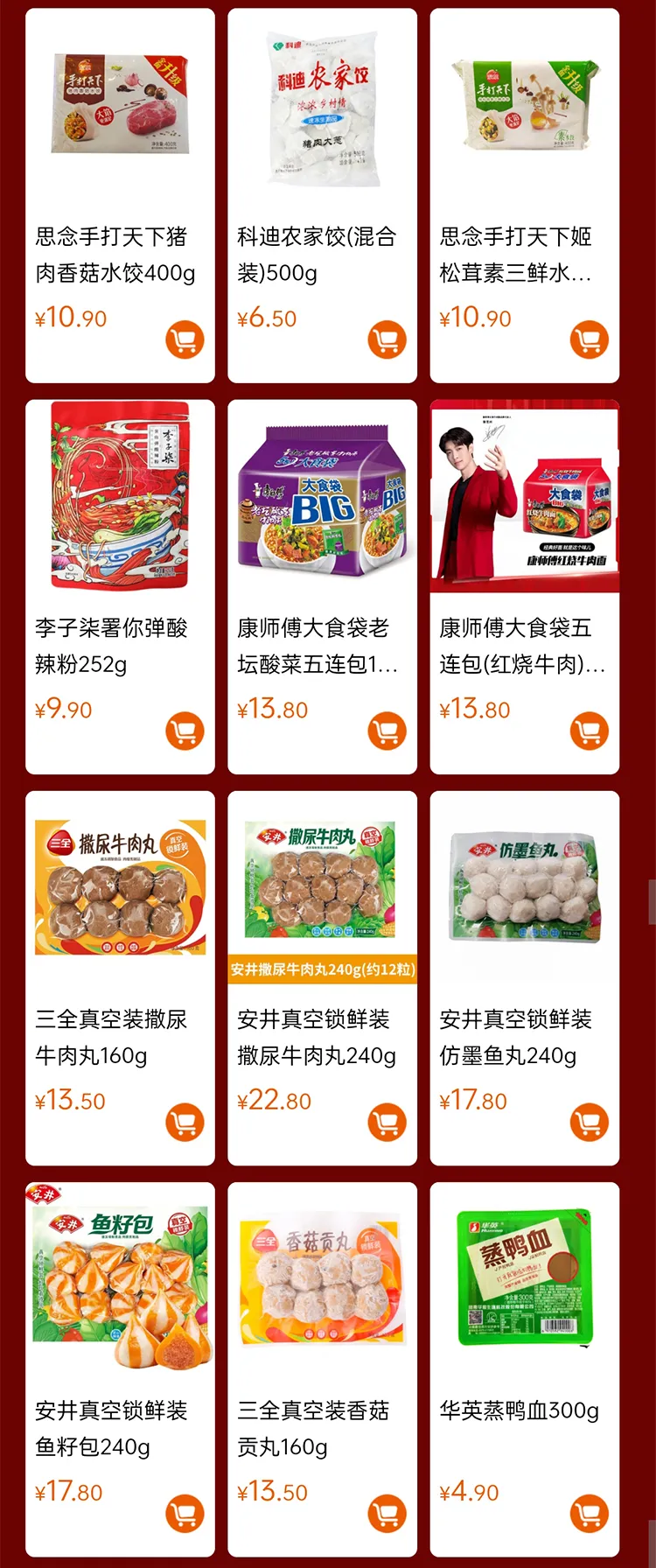Viewport: 656px width, 1568px height.
Task: View the 安井真空锁鲜装鱼籽包240g product
Action: 120,1277
